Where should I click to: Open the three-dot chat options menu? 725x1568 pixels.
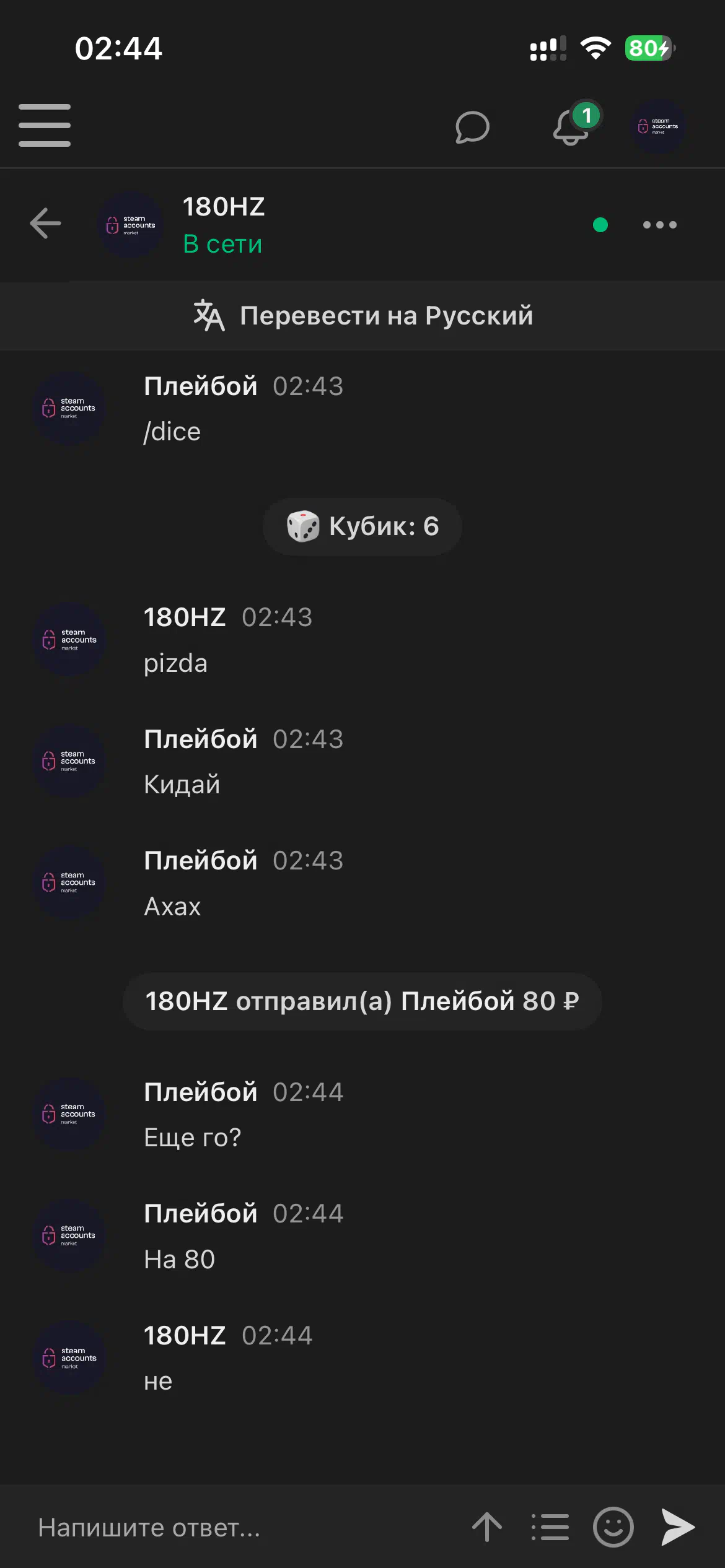659,225
